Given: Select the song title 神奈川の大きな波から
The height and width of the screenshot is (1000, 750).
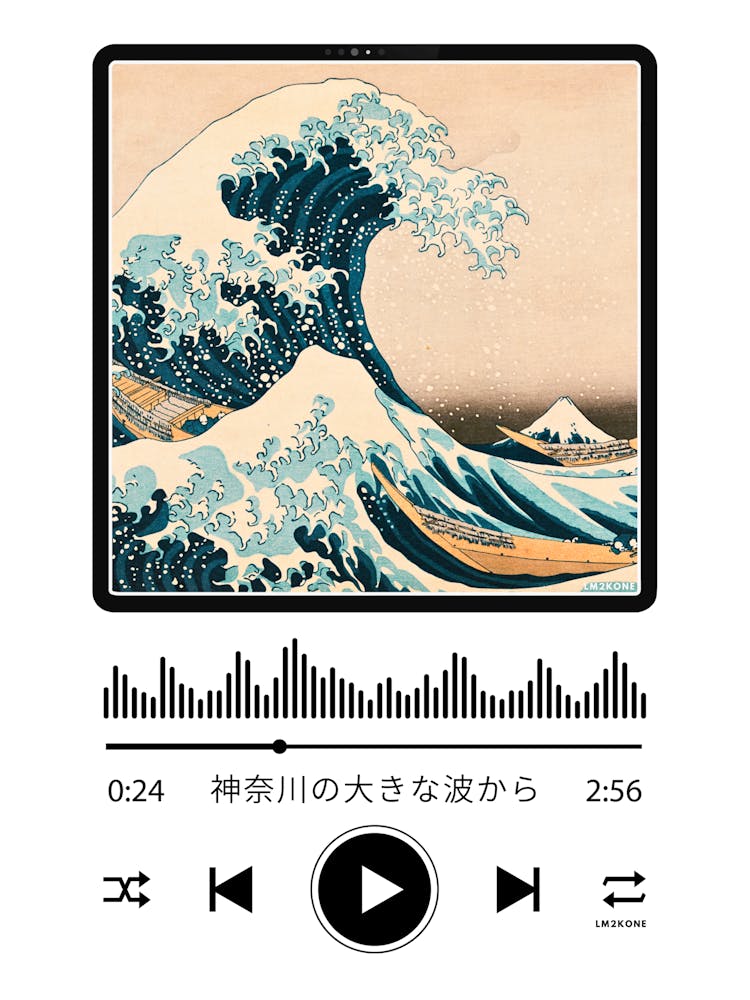Looking at the screenshot, I should [x=373, y=789].
